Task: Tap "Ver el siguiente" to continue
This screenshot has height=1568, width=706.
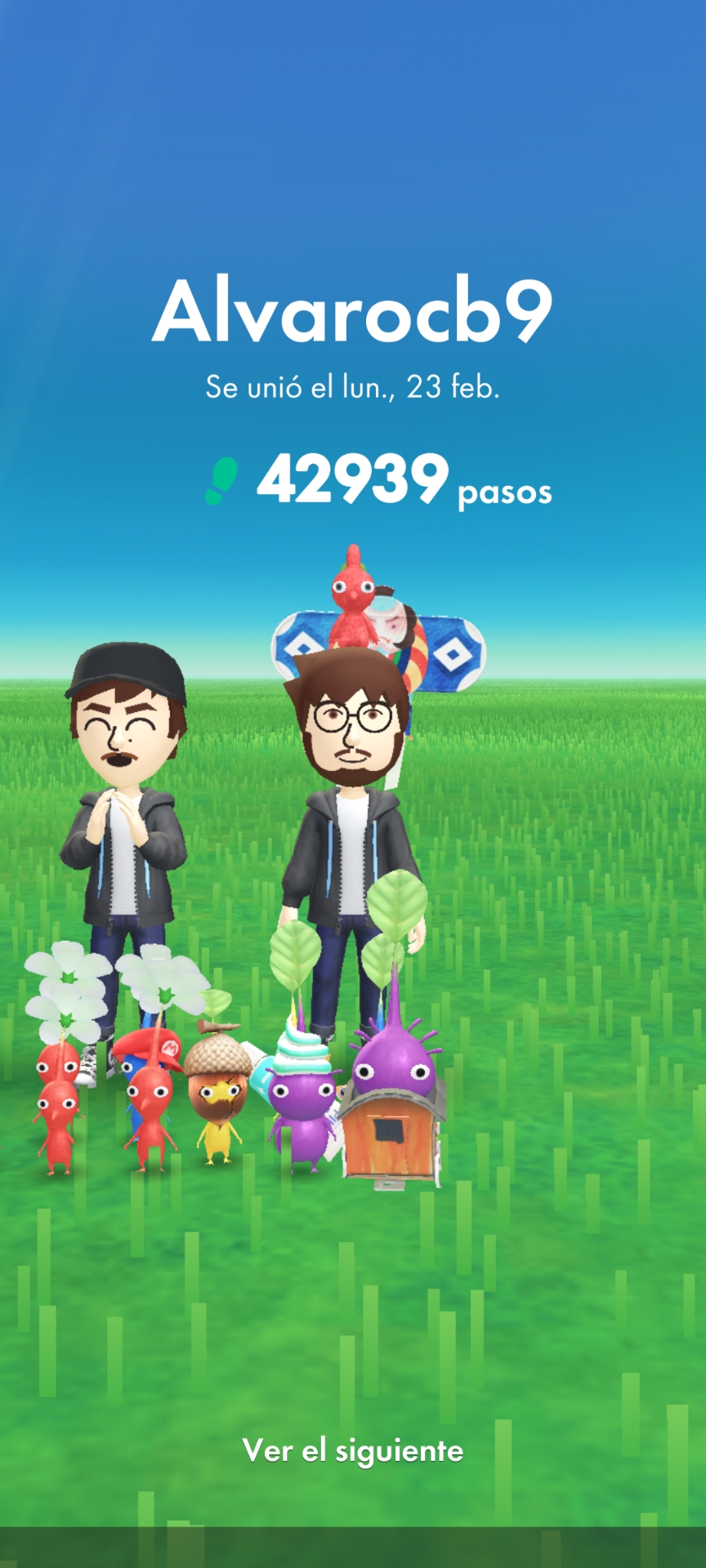Action: point(353,1451)
